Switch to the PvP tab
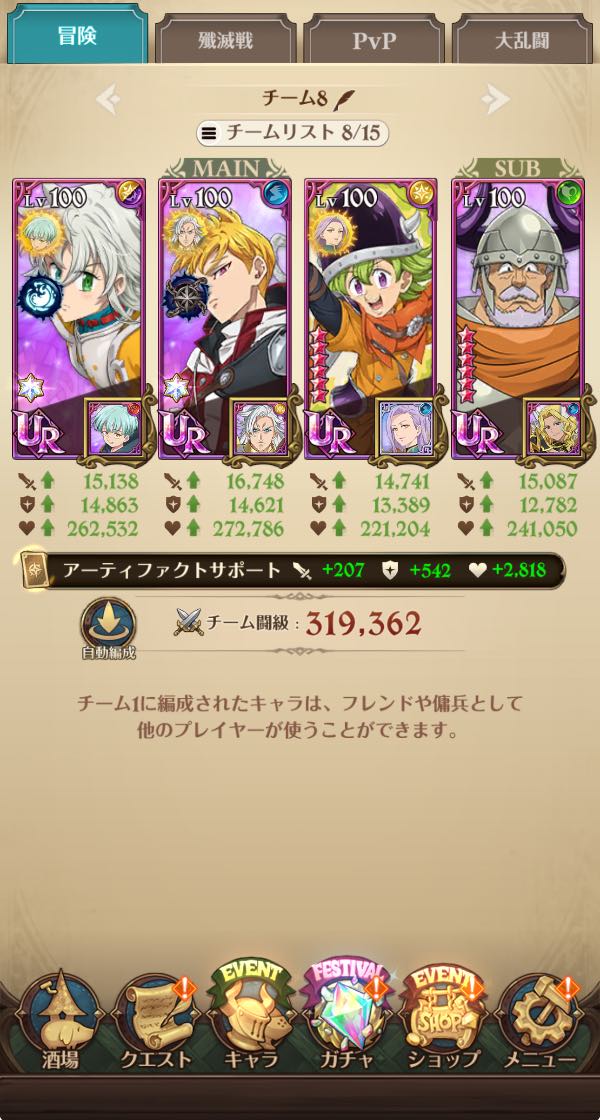Image resolution: width=600 pixels, height=1120 pixels. (x=374, y=41)
